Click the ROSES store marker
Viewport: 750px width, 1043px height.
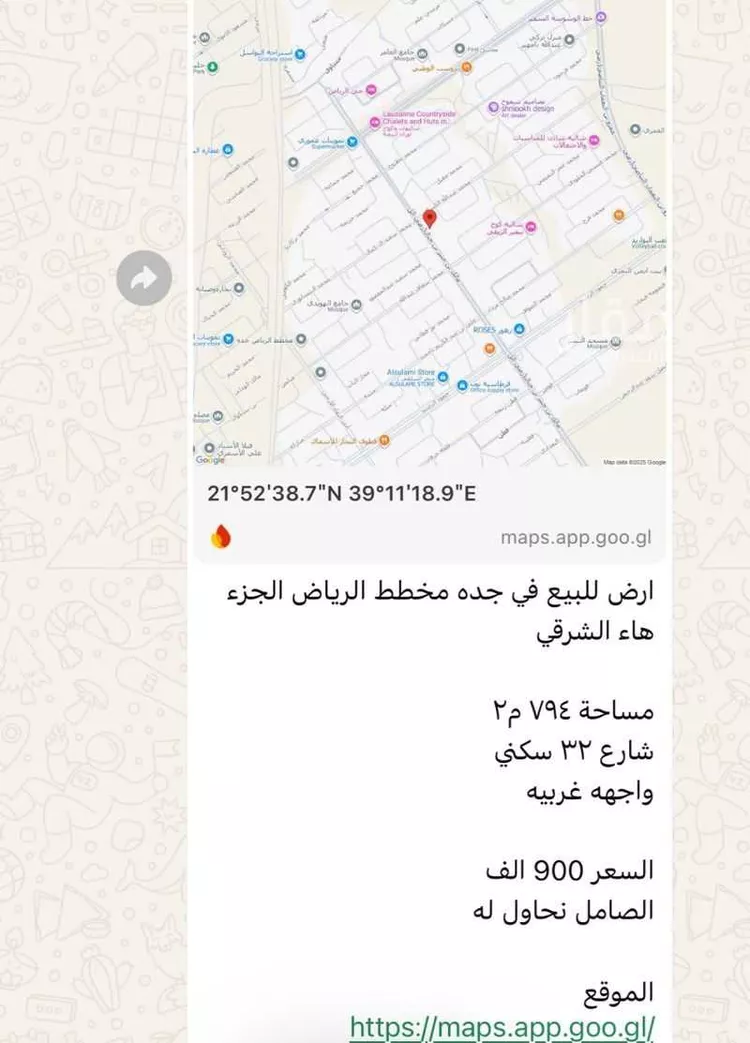coord(520,328)
